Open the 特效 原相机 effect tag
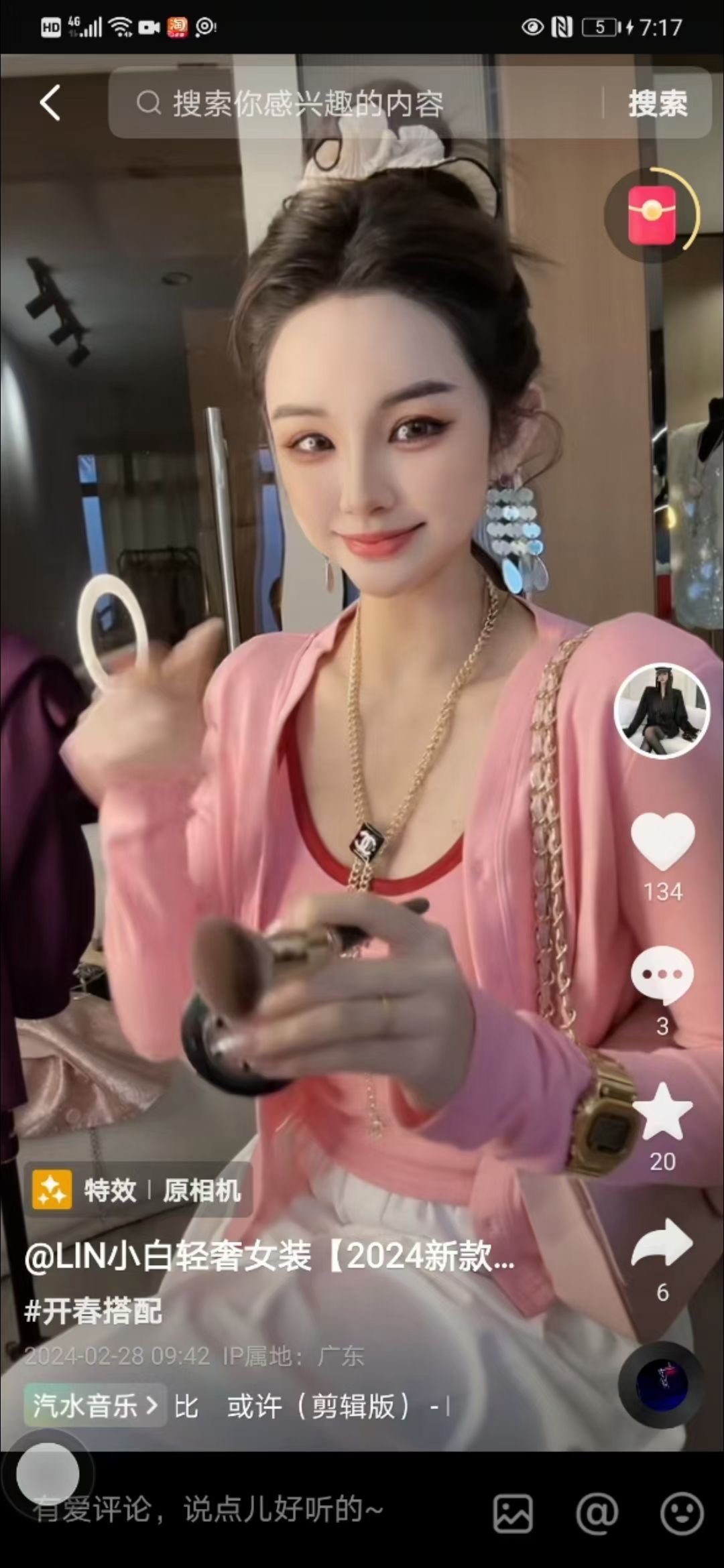Image resolution: width=724 pixels, height=1568 pixels. coord(137,1191)
